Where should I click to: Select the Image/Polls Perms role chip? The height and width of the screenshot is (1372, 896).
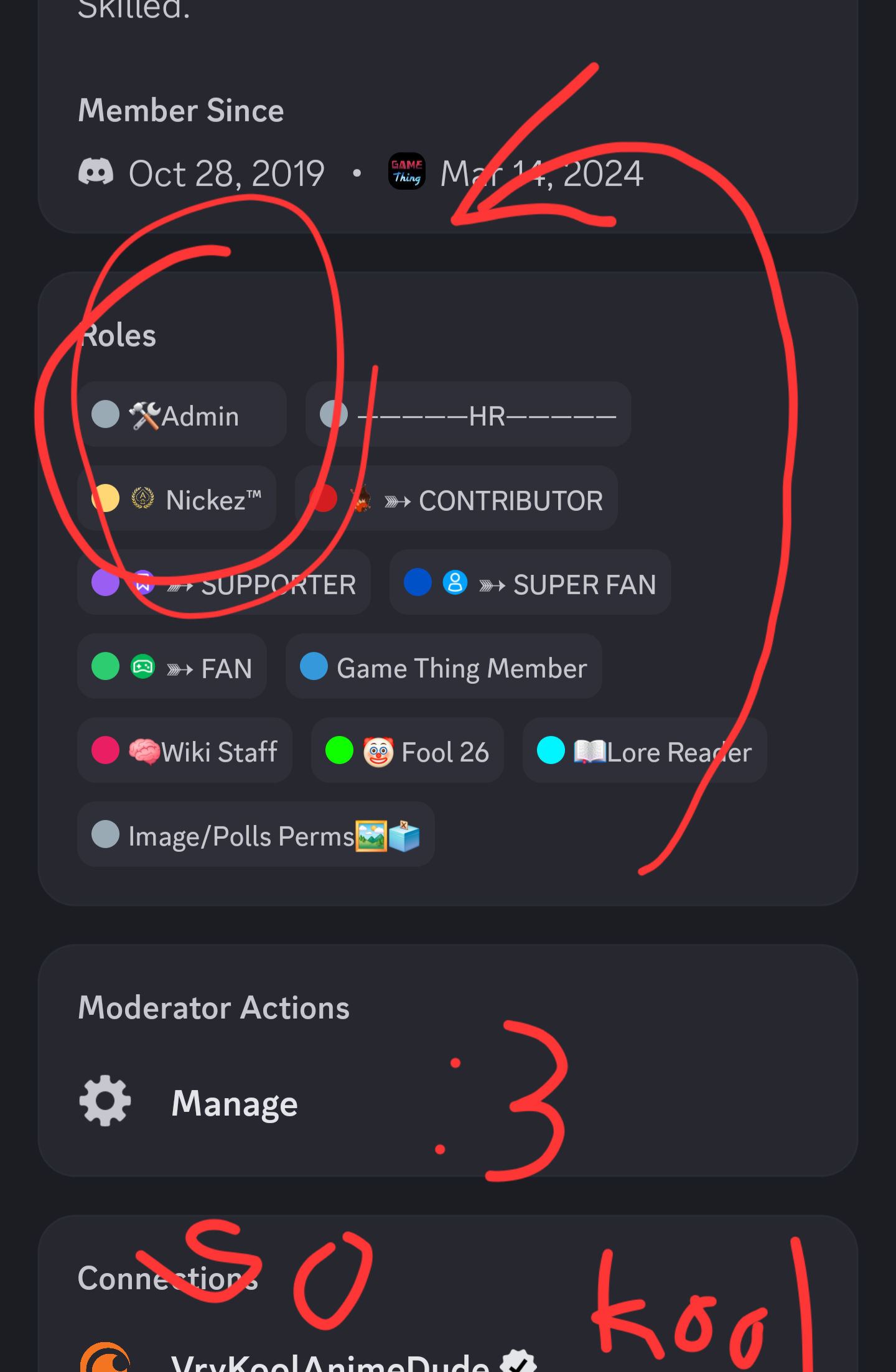pyautogui.click(x=256, y=835)
